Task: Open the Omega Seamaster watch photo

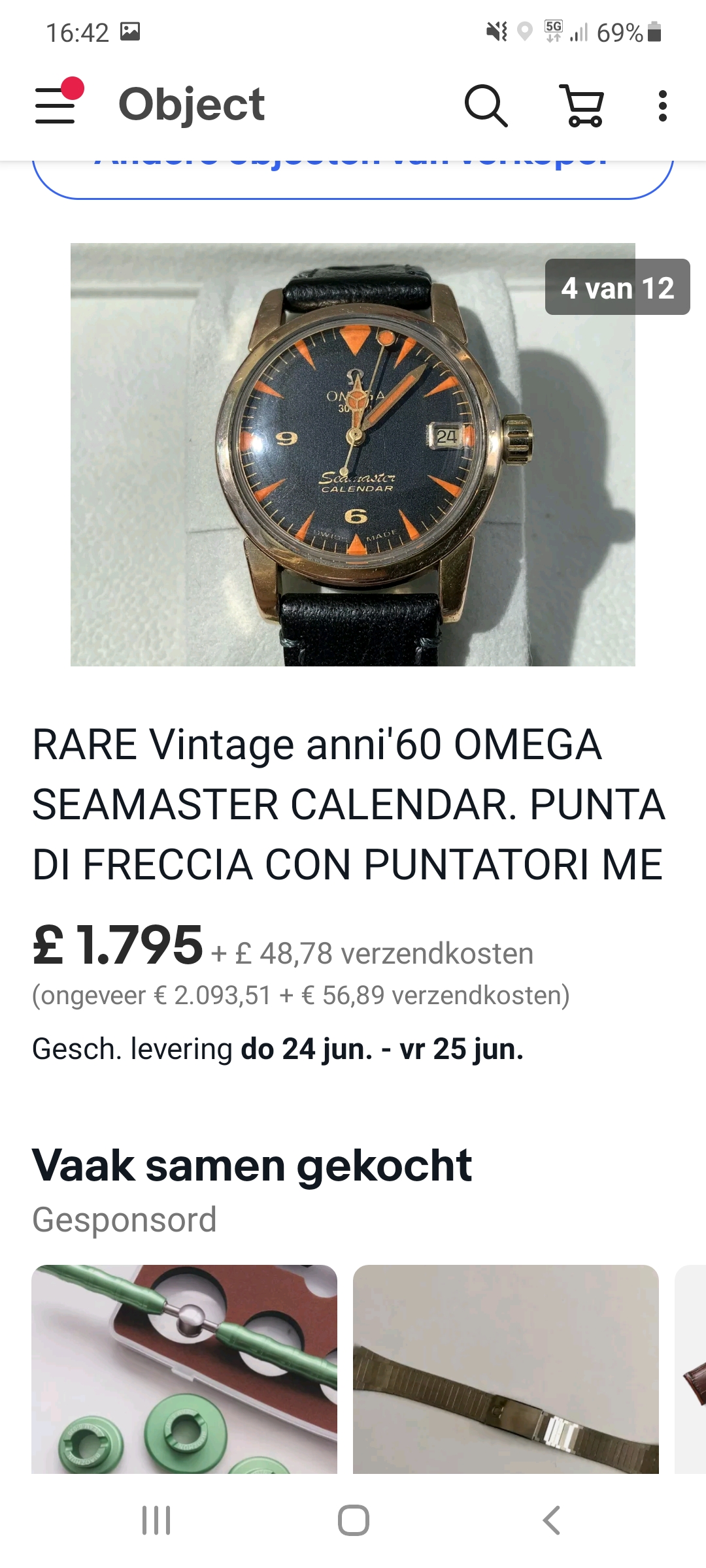Action: click(353, 455)
